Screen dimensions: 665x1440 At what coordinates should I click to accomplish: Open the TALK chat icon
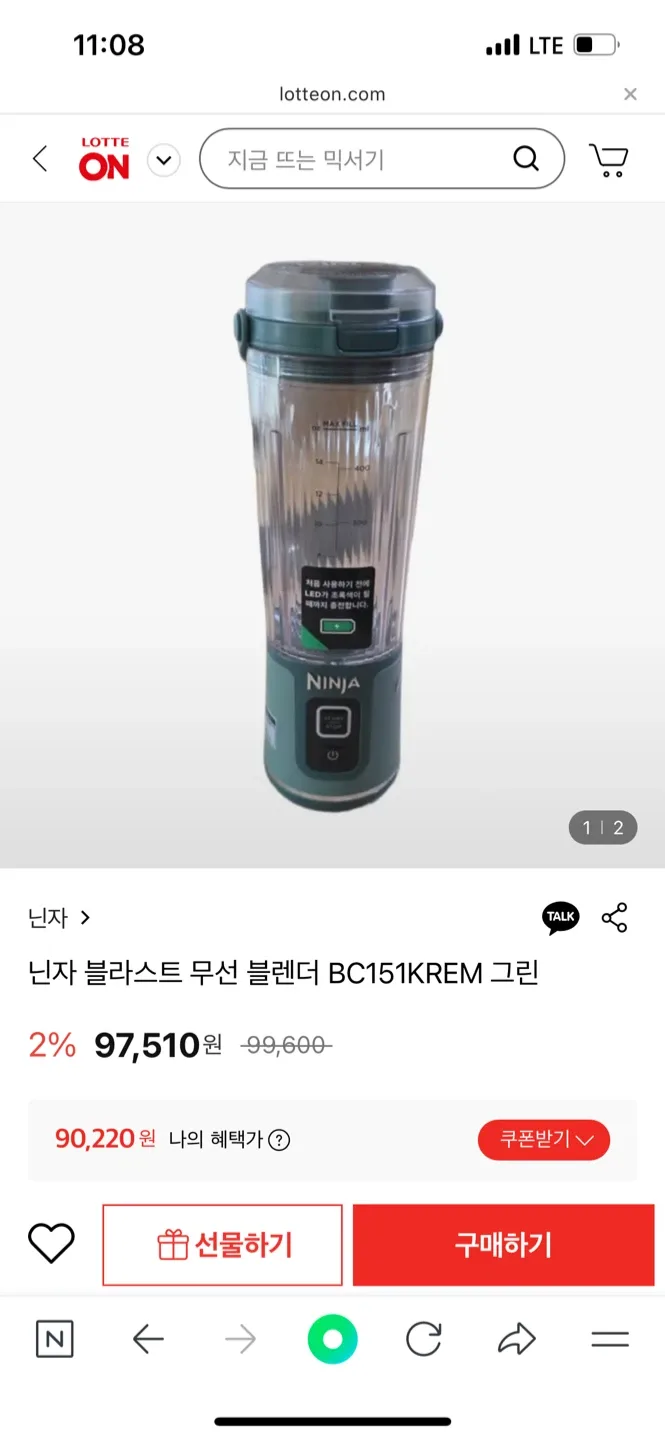pyautogui.click(x=560, y=917)
